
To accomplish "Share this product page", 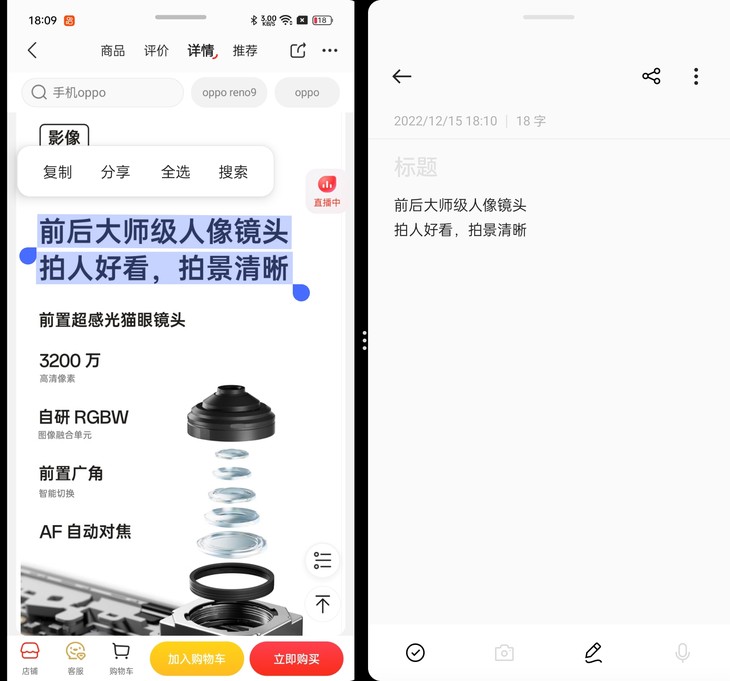I will (x=298, y=51).
